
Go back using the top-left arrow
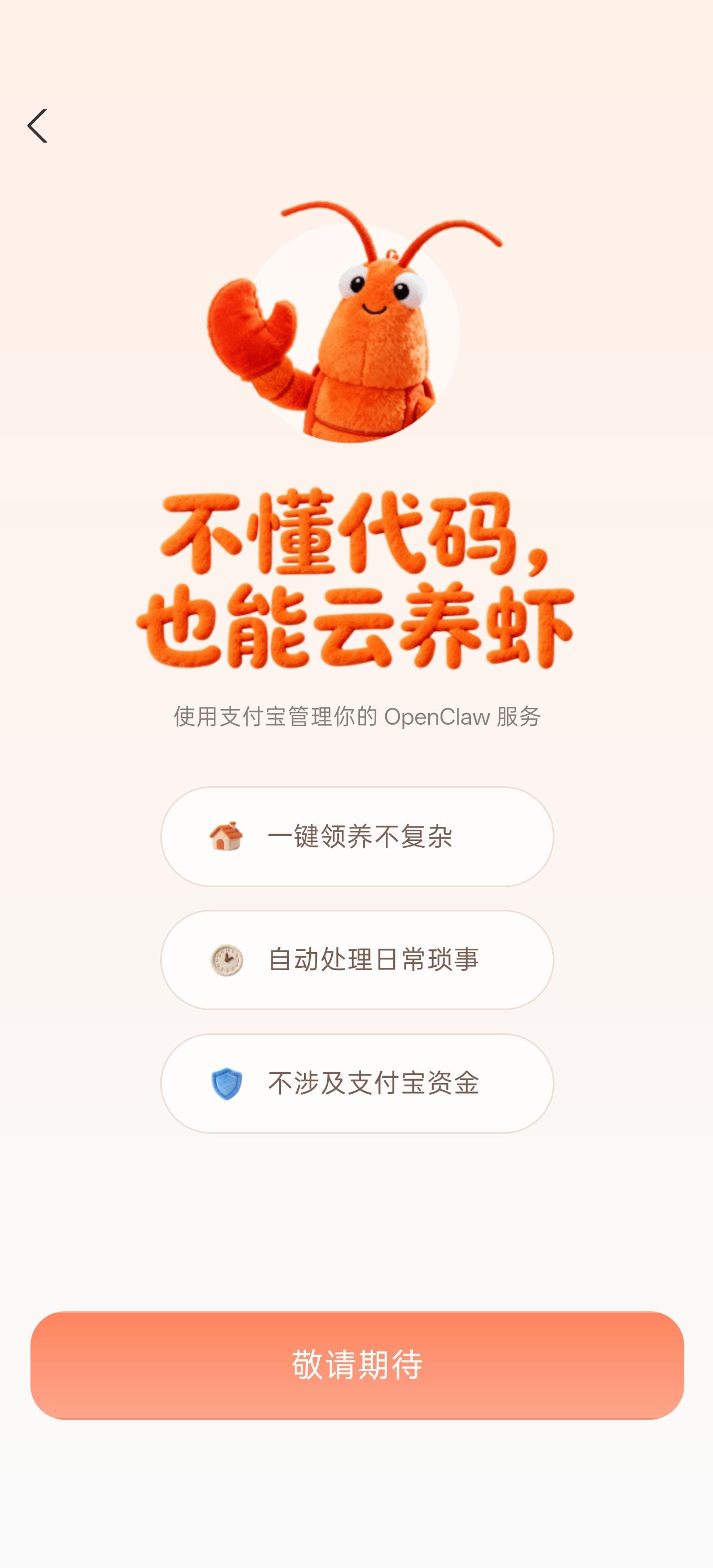click(37, 126)
